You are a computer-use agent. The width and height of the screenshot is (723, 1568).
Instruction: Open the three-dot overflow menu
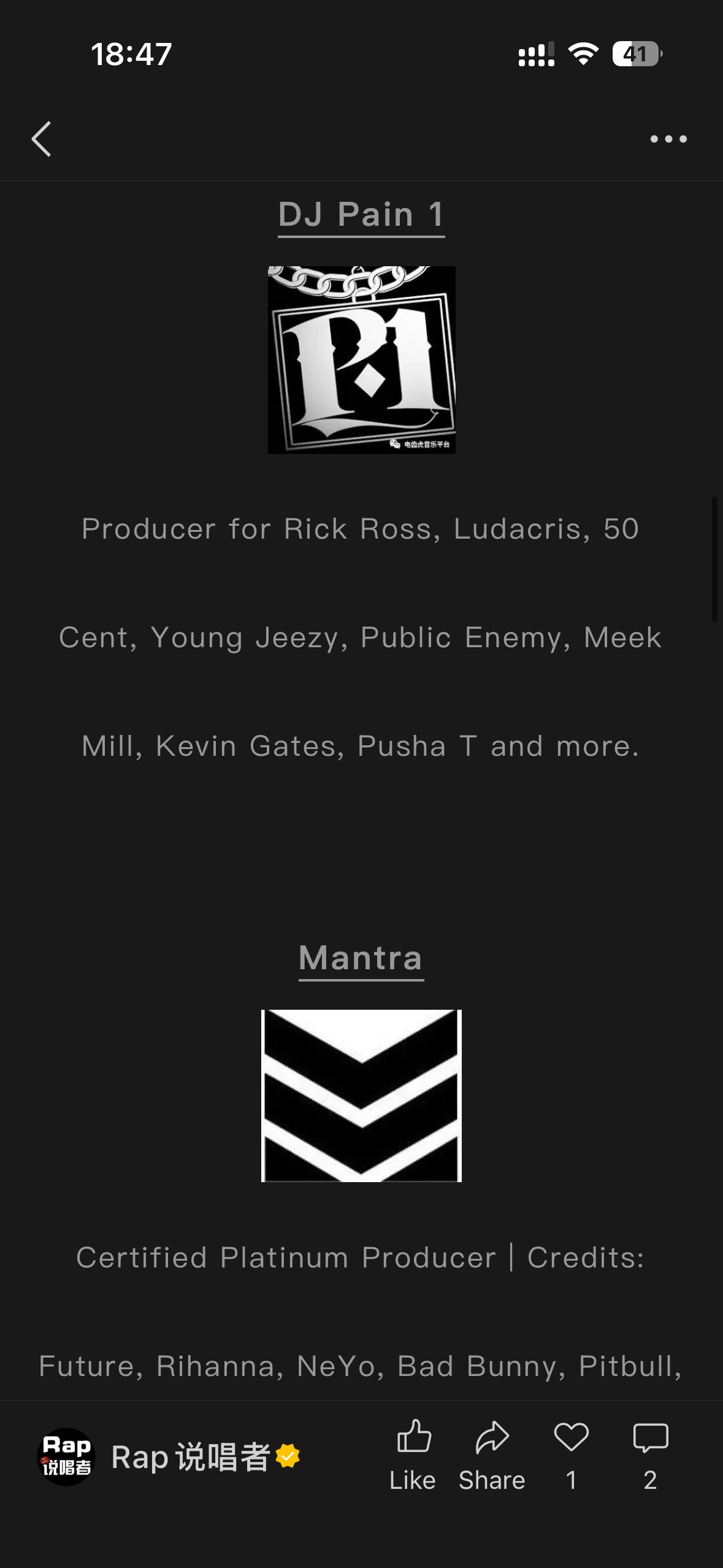point(668,139)
